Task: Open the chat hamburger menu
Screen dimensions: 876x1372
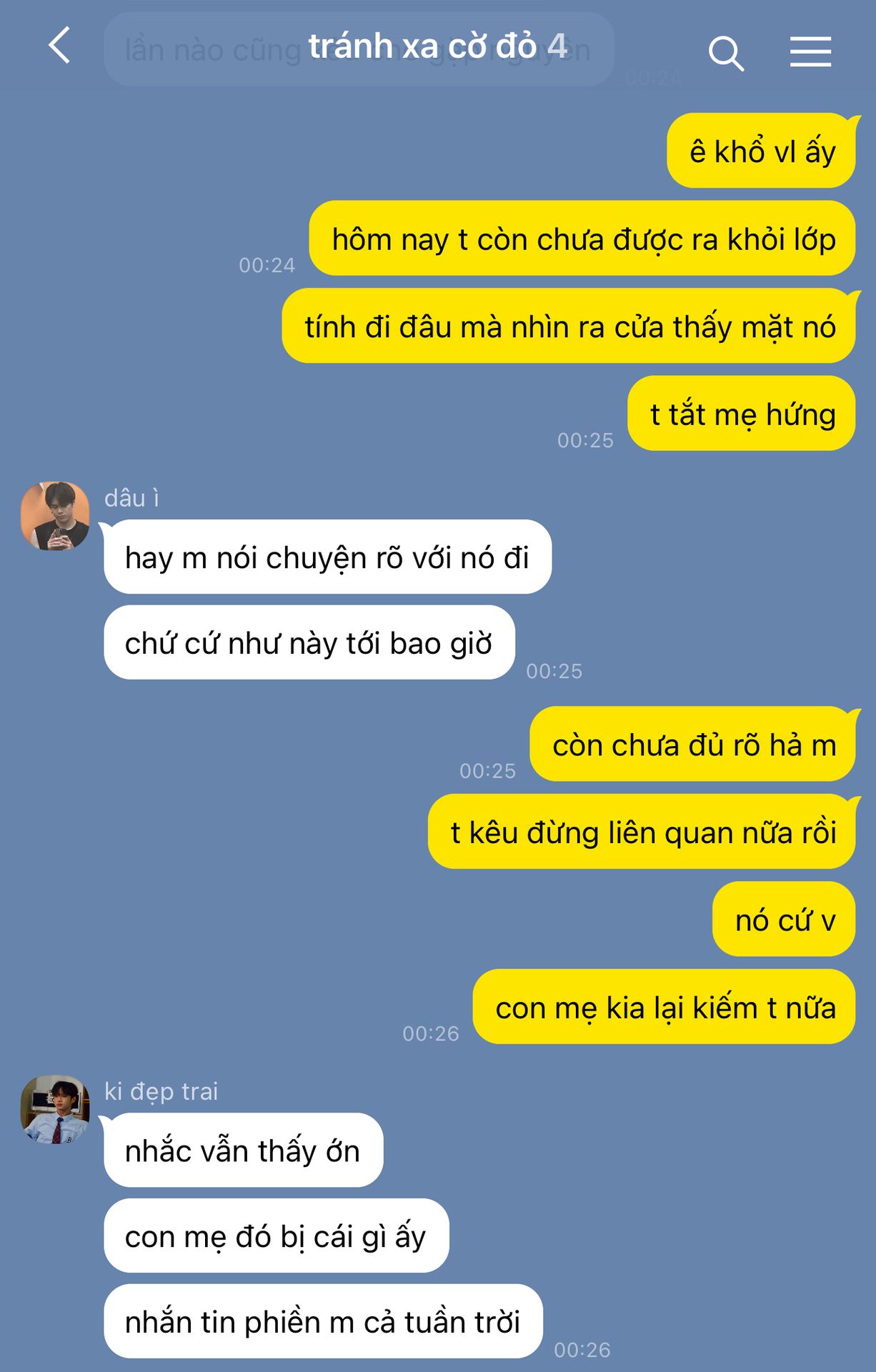Action: click(810, 51)
